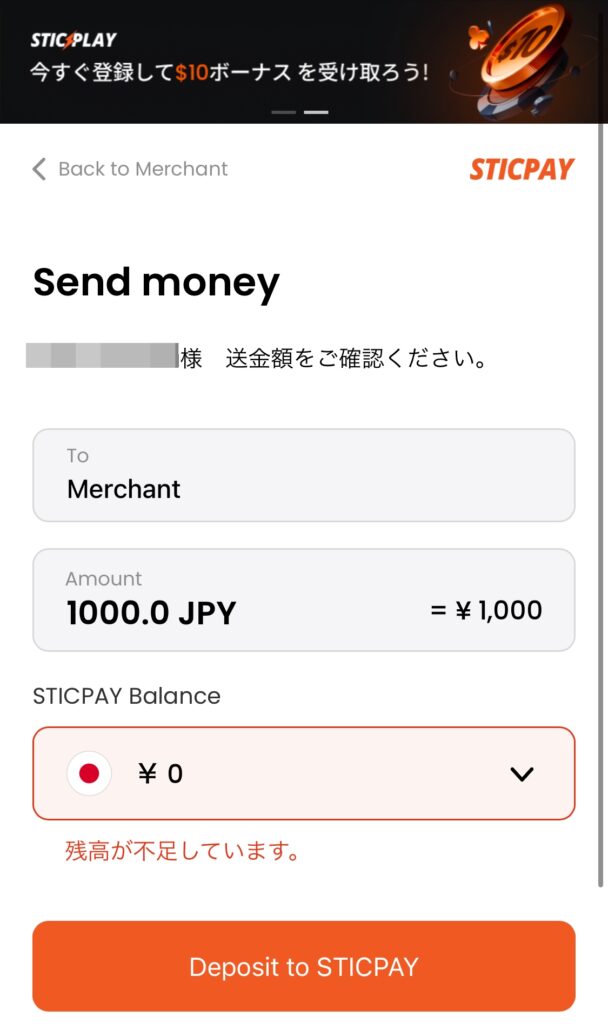Open the $10 bonus registration banner
This screenshot has width=608, height=1024.
pos(299,61)
